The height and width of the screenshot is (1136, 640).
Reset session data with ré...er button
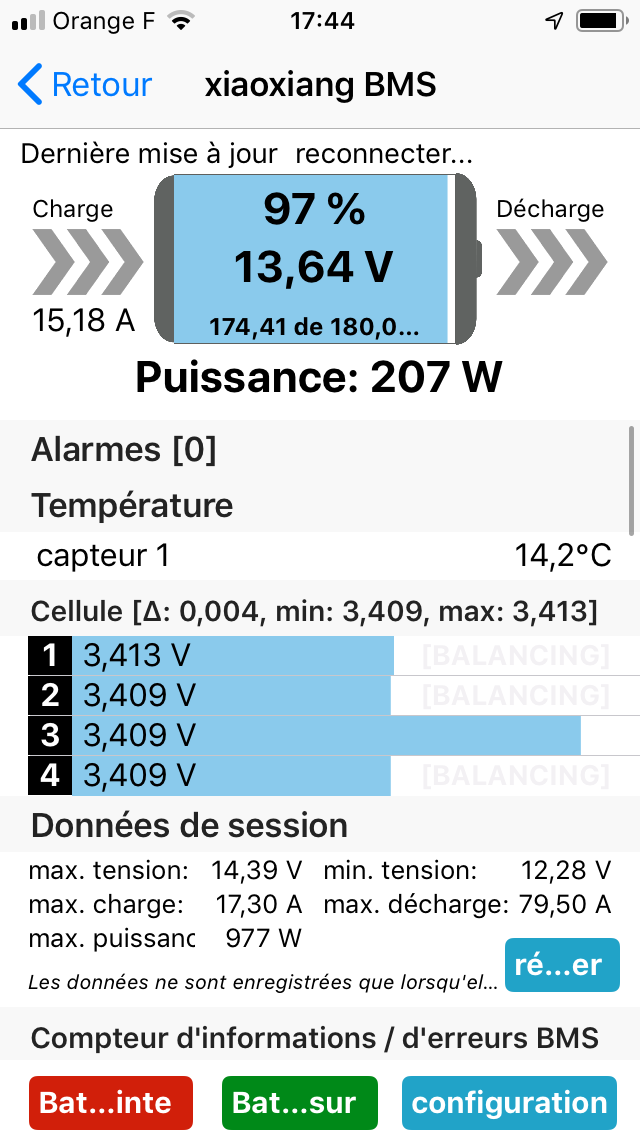[x=562, y=965]
